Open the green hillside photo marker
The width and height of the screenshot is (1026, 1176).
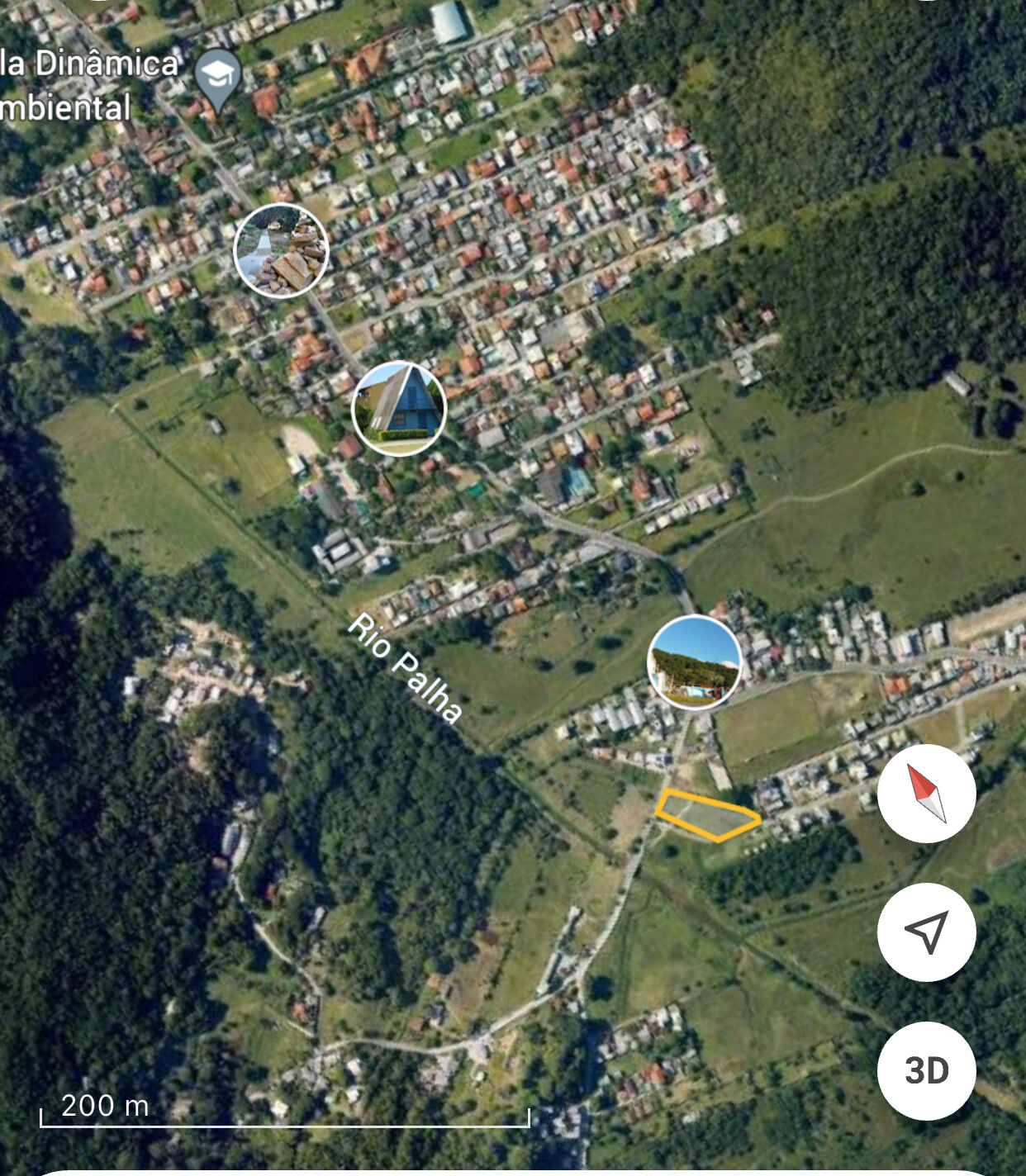click(695, 662)
